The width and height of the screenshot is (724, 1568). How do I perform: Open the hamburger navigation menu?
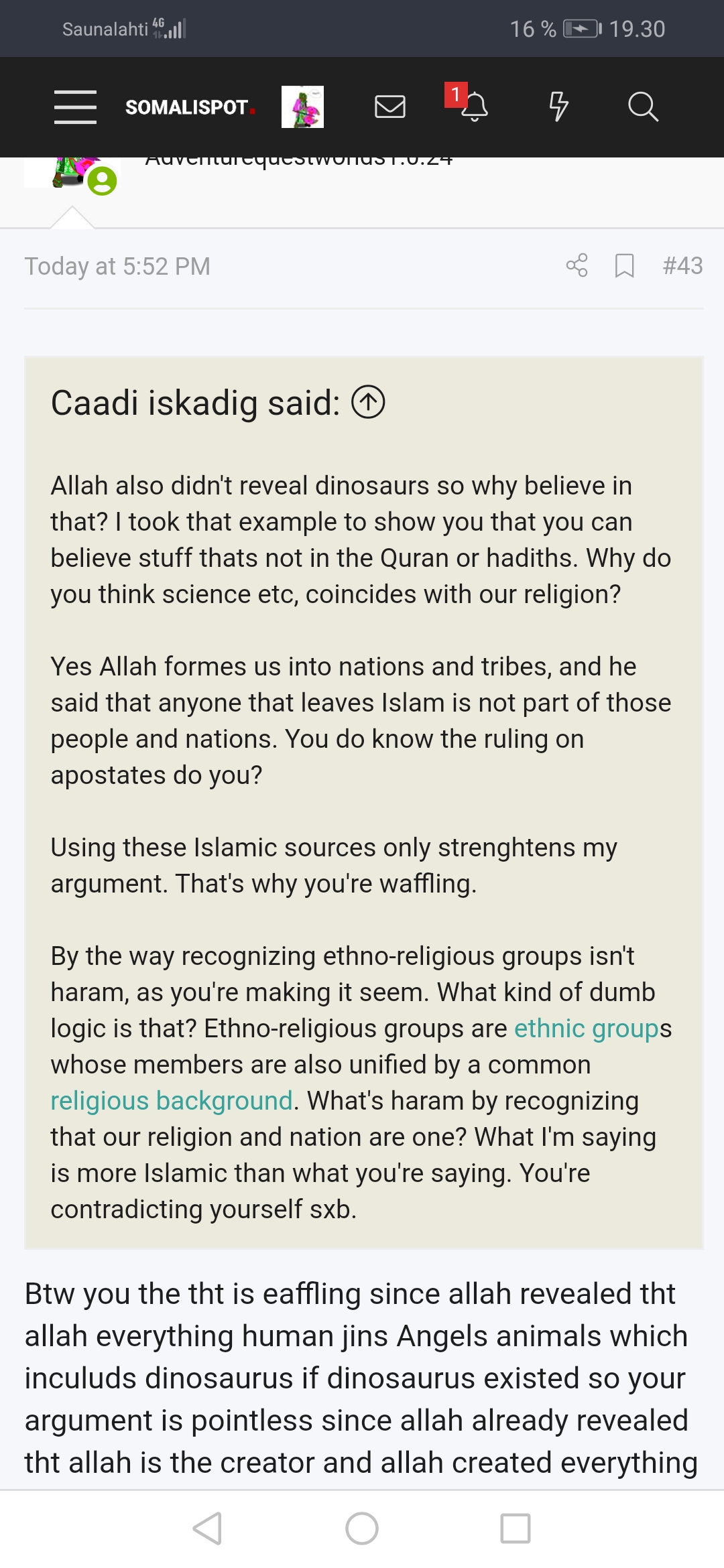(75, 107)
